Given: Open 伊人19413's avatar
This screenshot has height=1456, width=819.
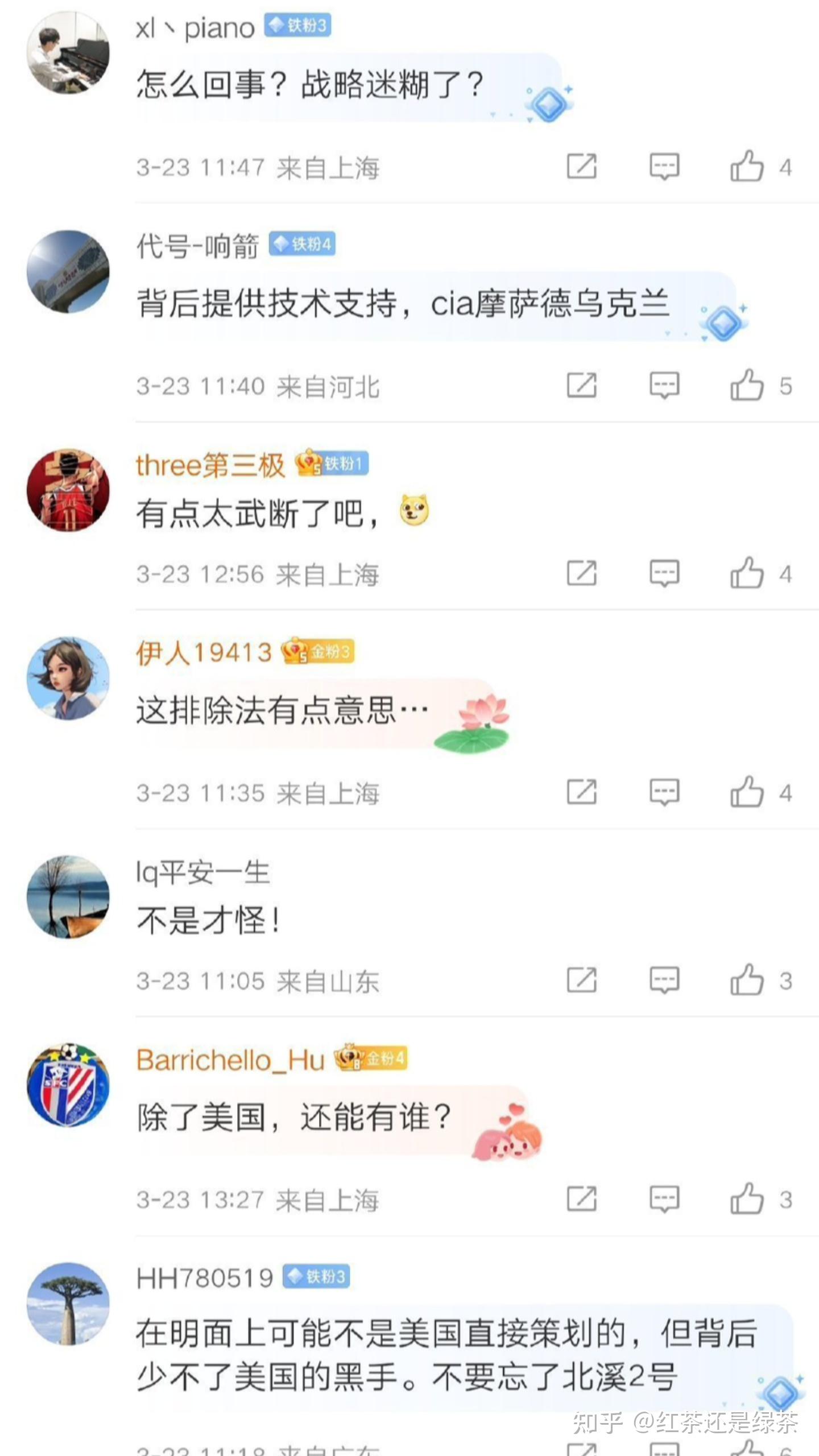Looking at the screenshot, I should click(68, 678).
